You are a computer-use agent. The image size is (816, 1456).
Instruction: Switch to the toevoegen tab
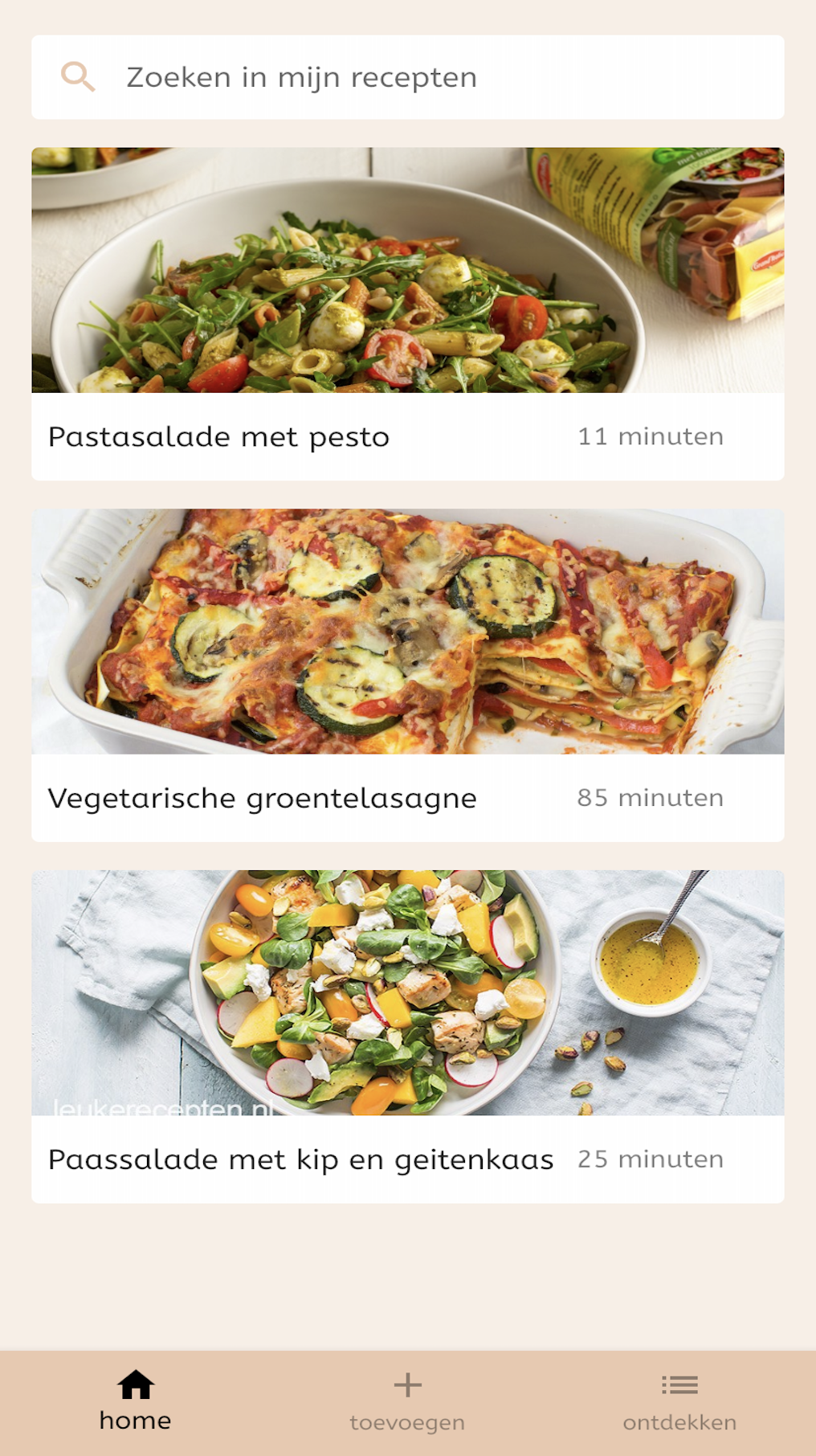(407, 1401)
